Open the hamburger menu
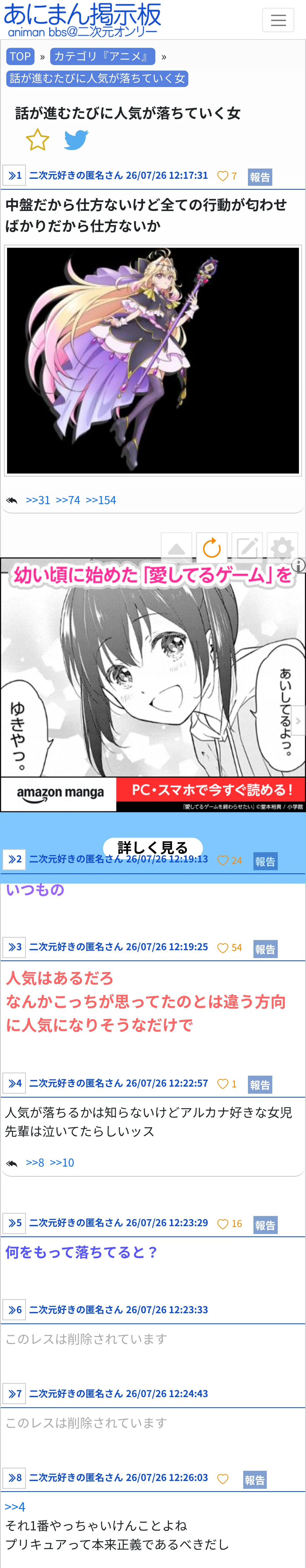The image size is (306, 1568). point(278,20)
